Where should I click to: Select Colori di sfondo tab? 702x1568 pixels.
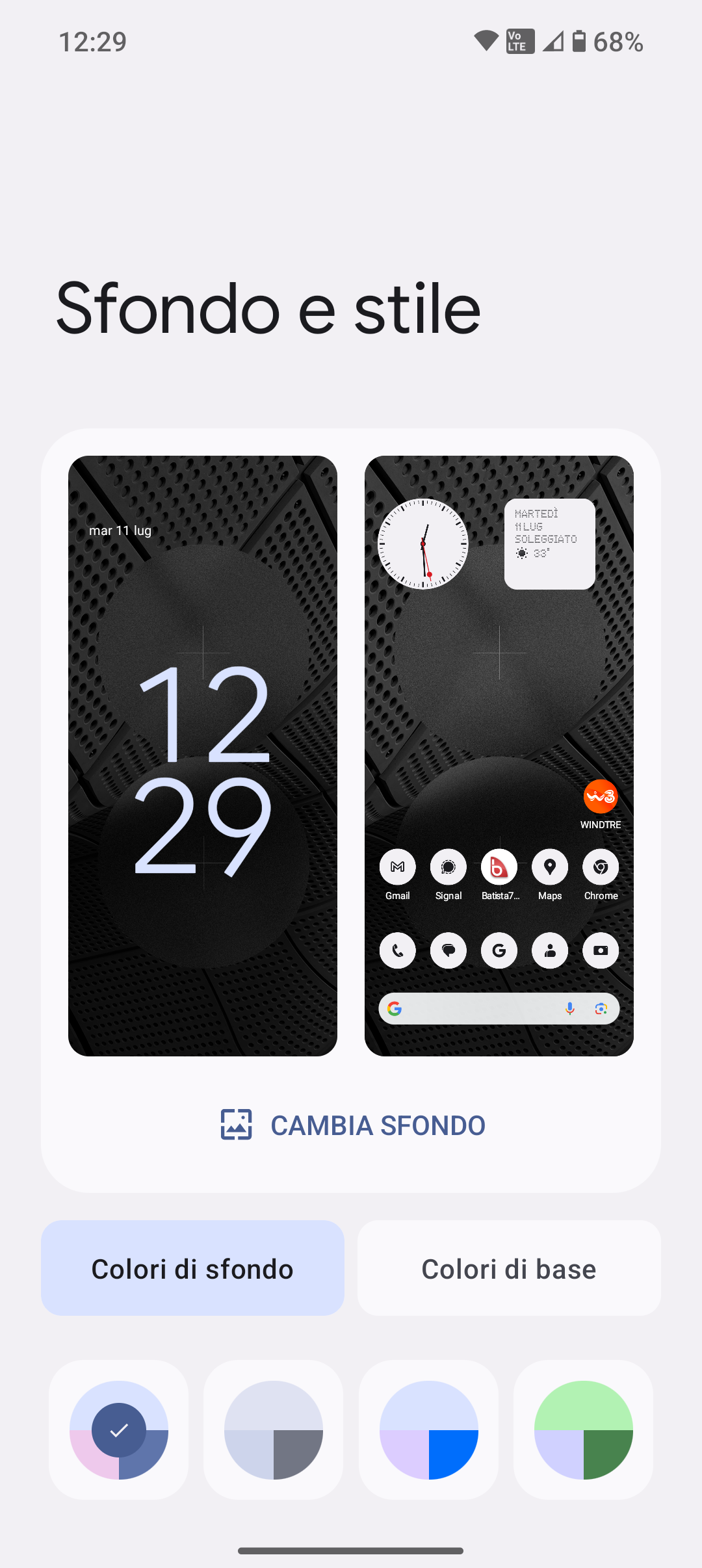(192, 1268)
